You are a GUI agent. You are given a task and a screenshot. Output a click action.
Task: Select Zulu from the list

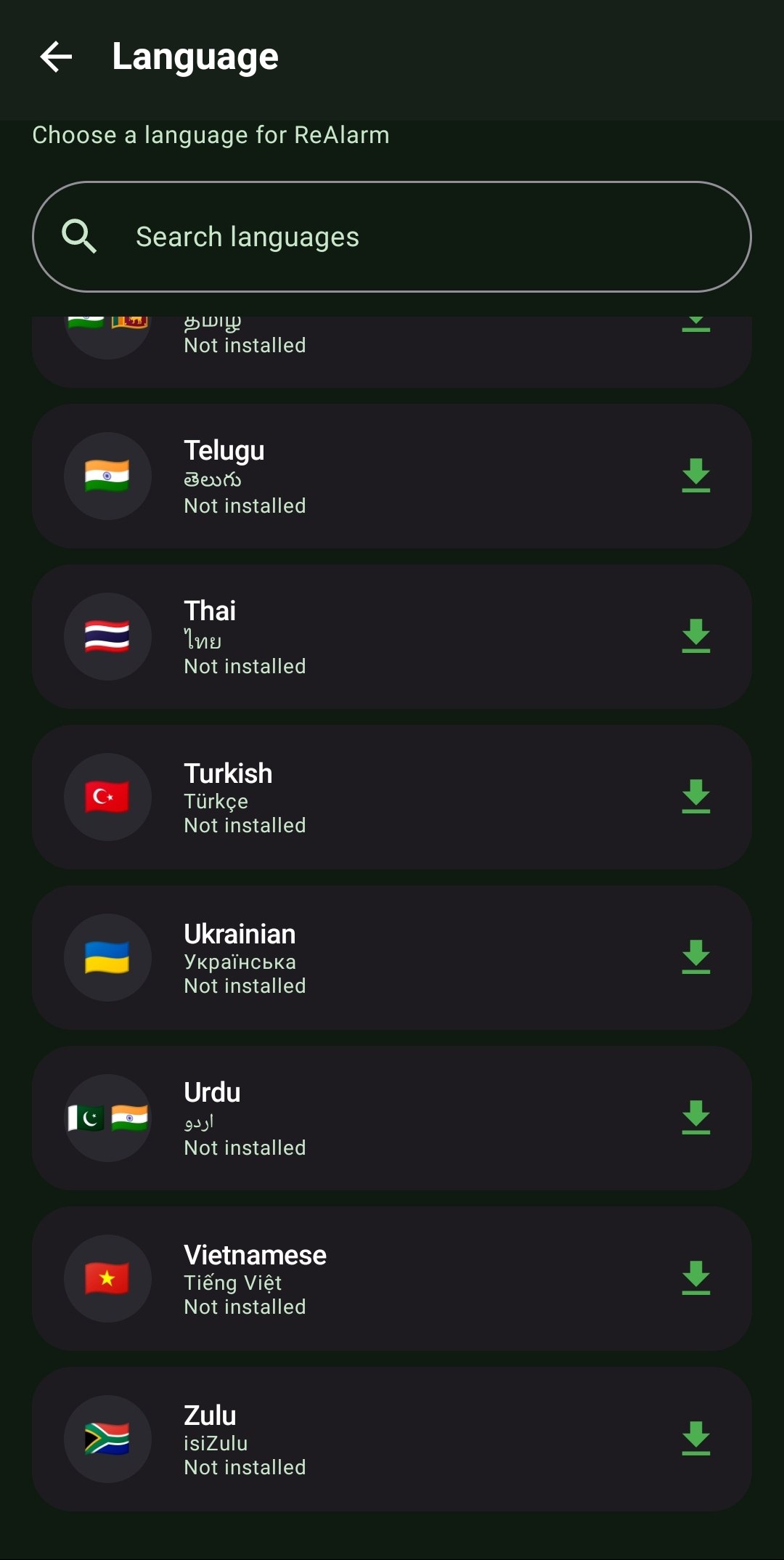(x=363, y=1439)
